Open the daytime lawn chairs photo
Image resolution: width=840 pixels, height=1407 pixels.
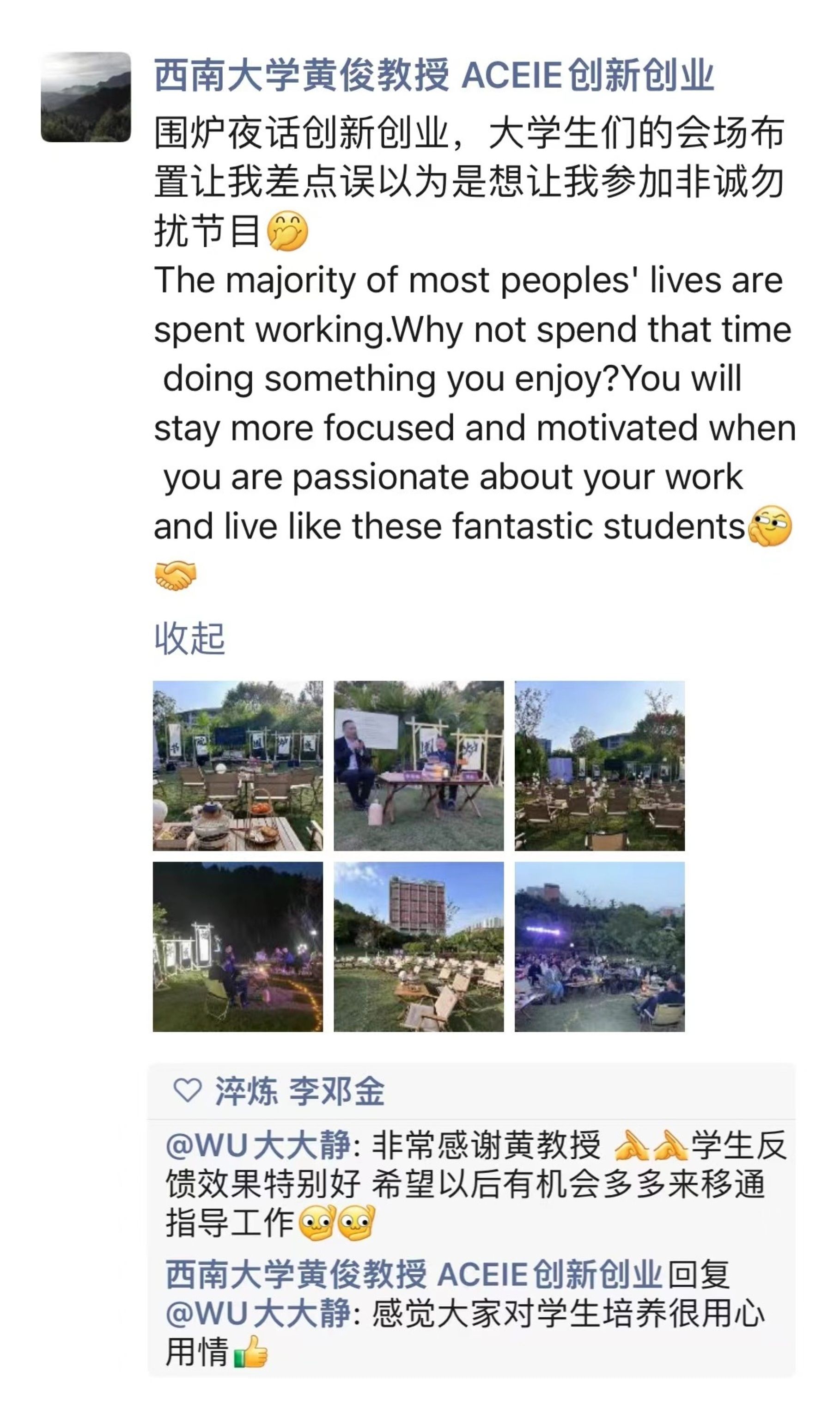point(599,765)
